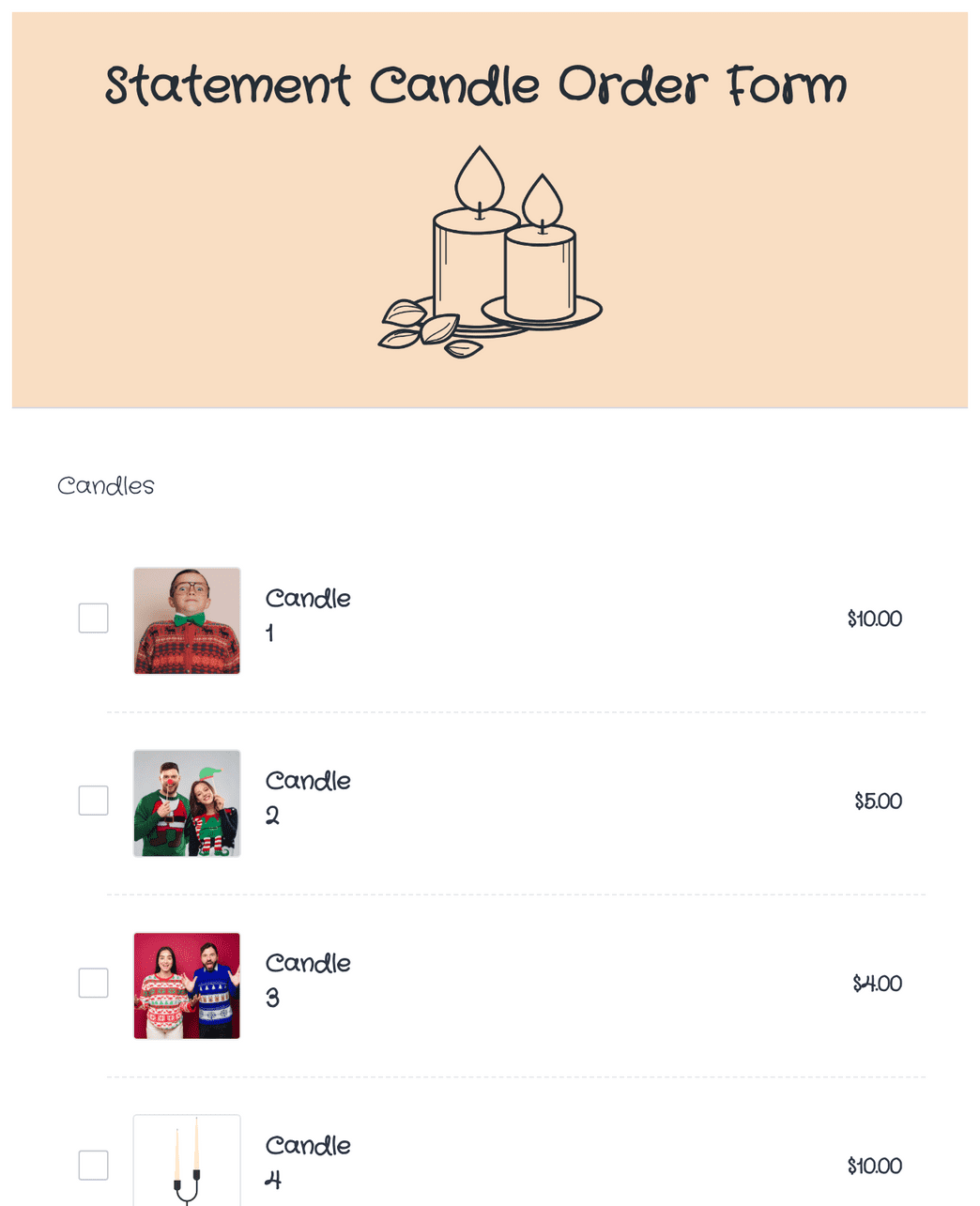Check the checkbox next to Candle 1
The image size is (980, 1206).
click(93, 618)
